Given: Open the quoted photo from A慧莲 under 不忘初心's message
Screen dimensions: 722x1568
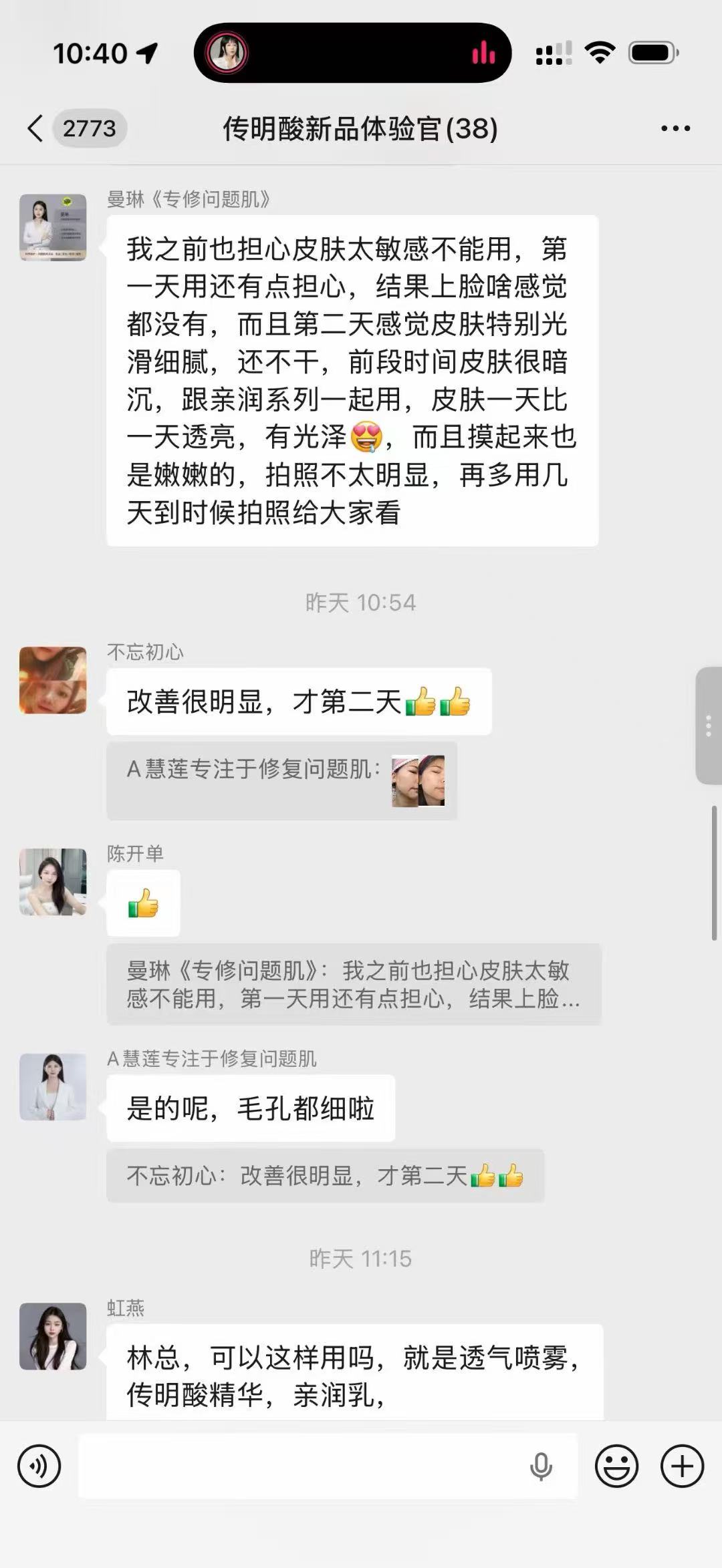Looking at the screenshot, I should click(418, 781).
